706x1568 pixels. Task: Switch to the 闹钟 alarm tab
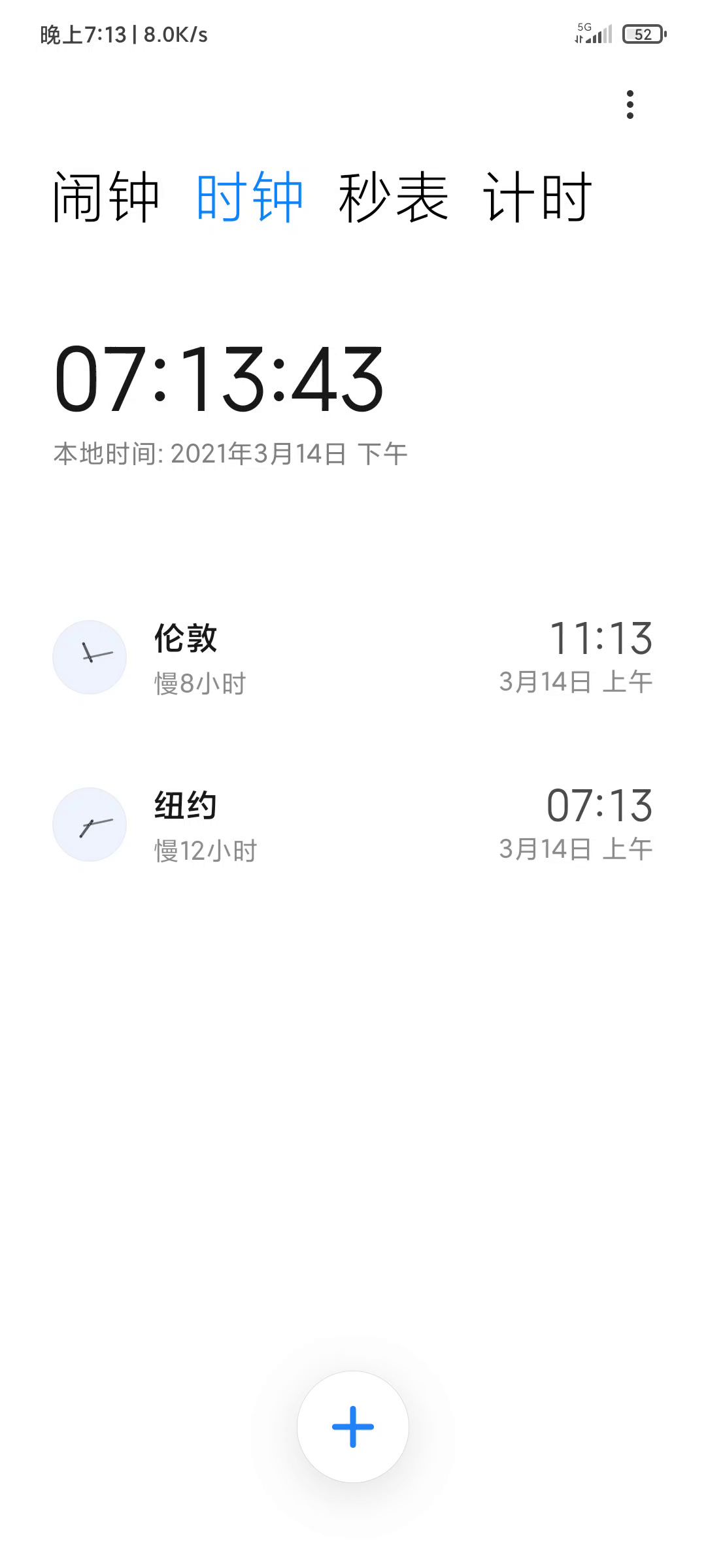(x=106, y=197)
